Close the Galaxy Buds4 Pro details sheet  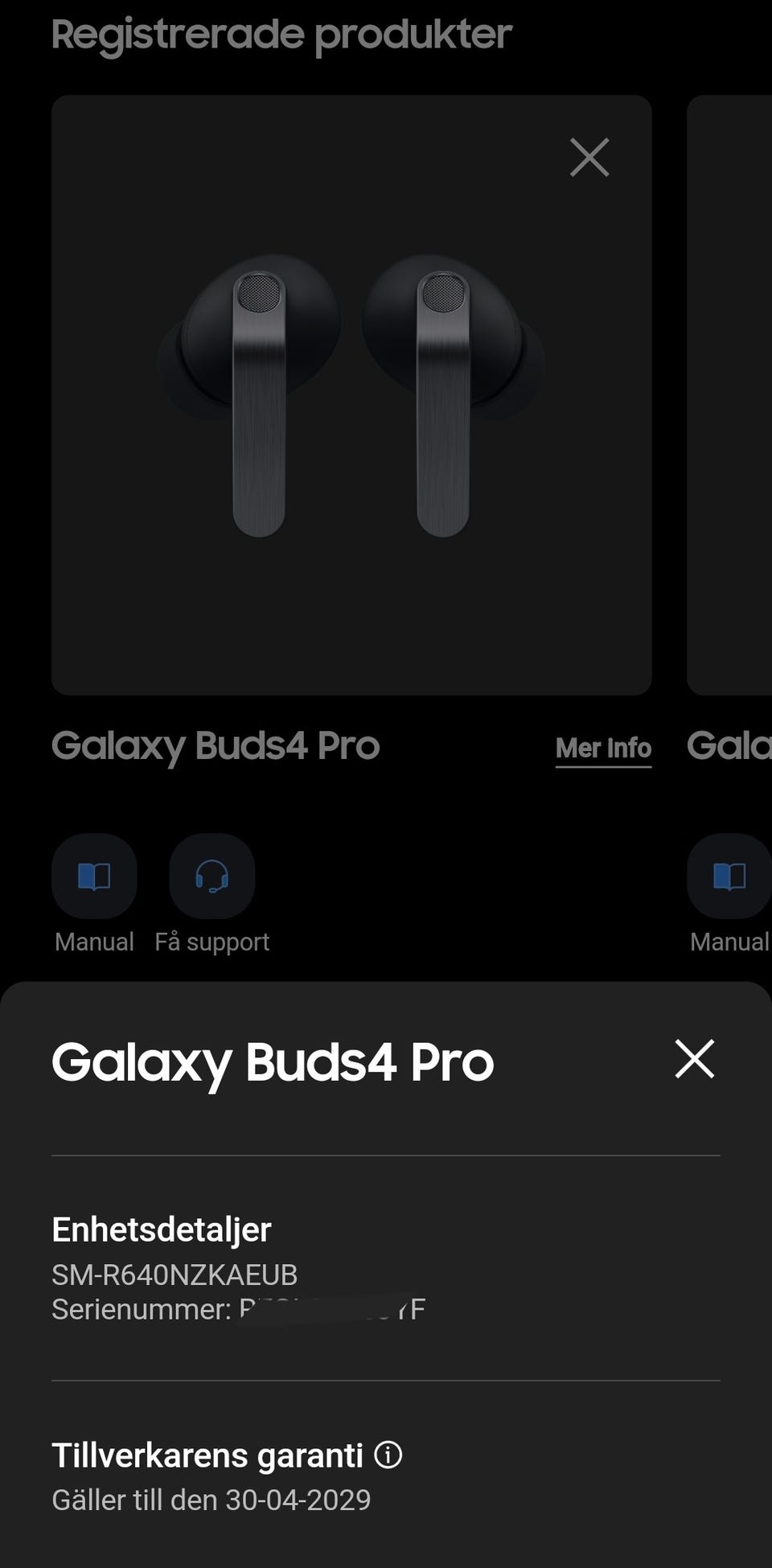pos(694,1058)
